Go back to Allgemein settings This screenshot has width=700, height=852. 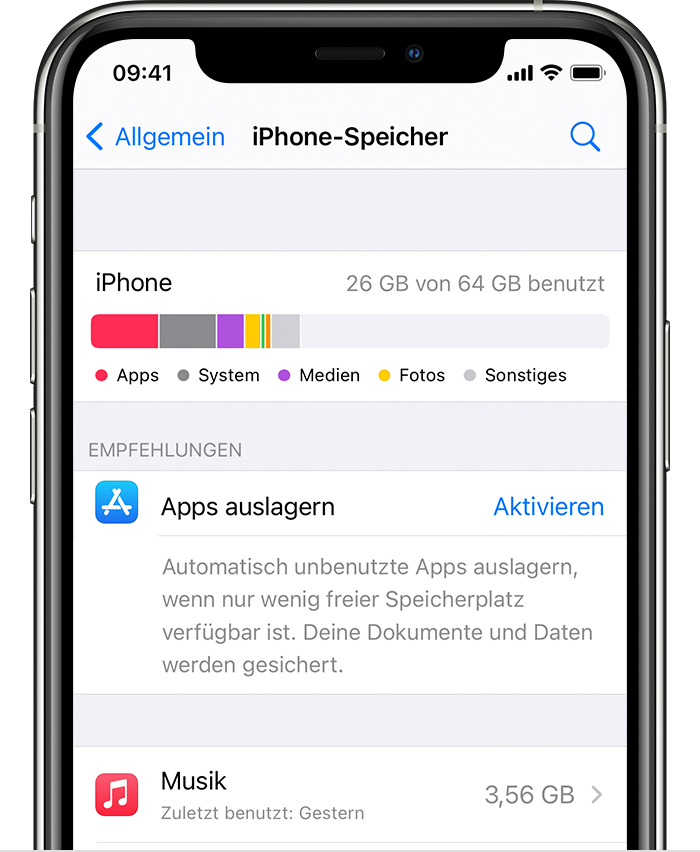point(155,137)
